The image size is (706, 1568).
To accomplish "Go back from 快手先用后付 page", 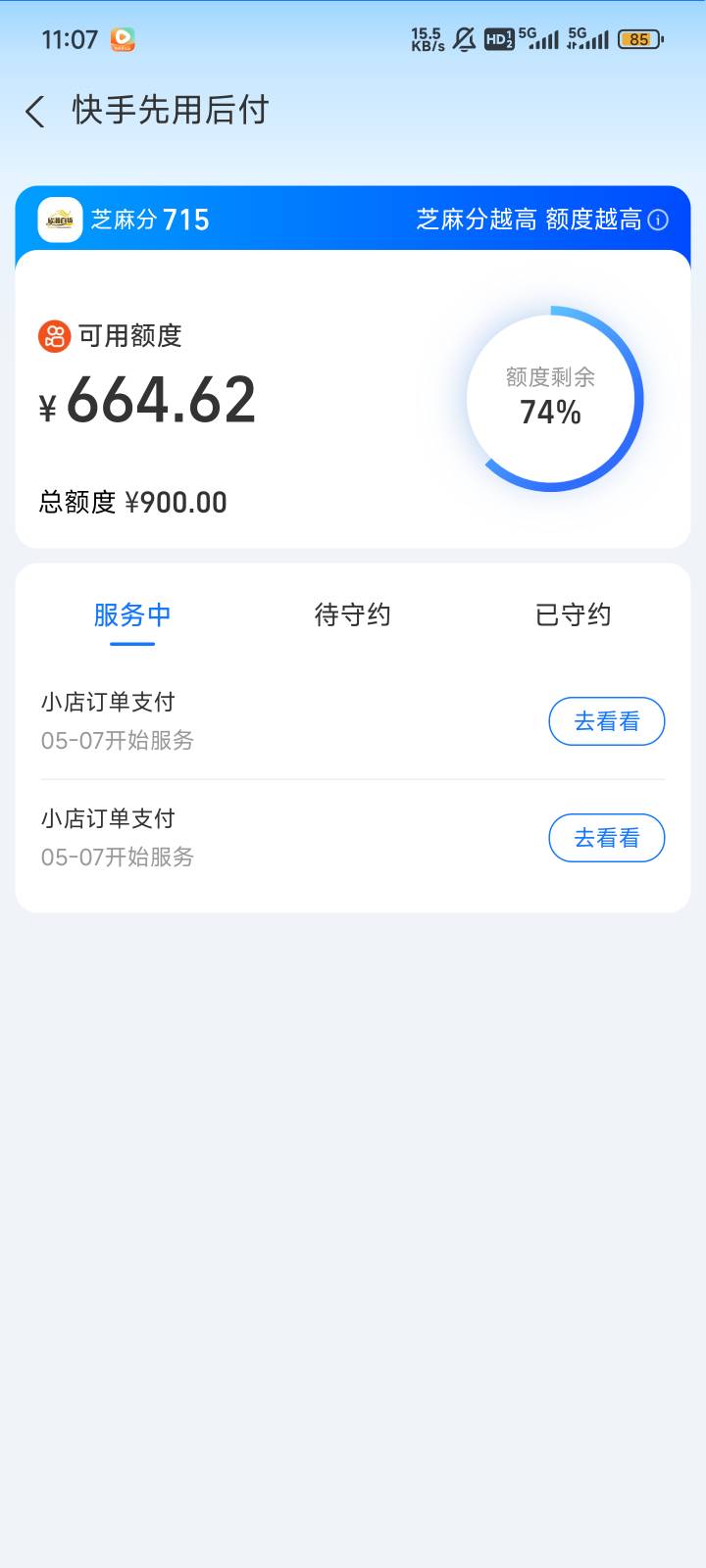I will pyautogui.click(x=35, y=112).
